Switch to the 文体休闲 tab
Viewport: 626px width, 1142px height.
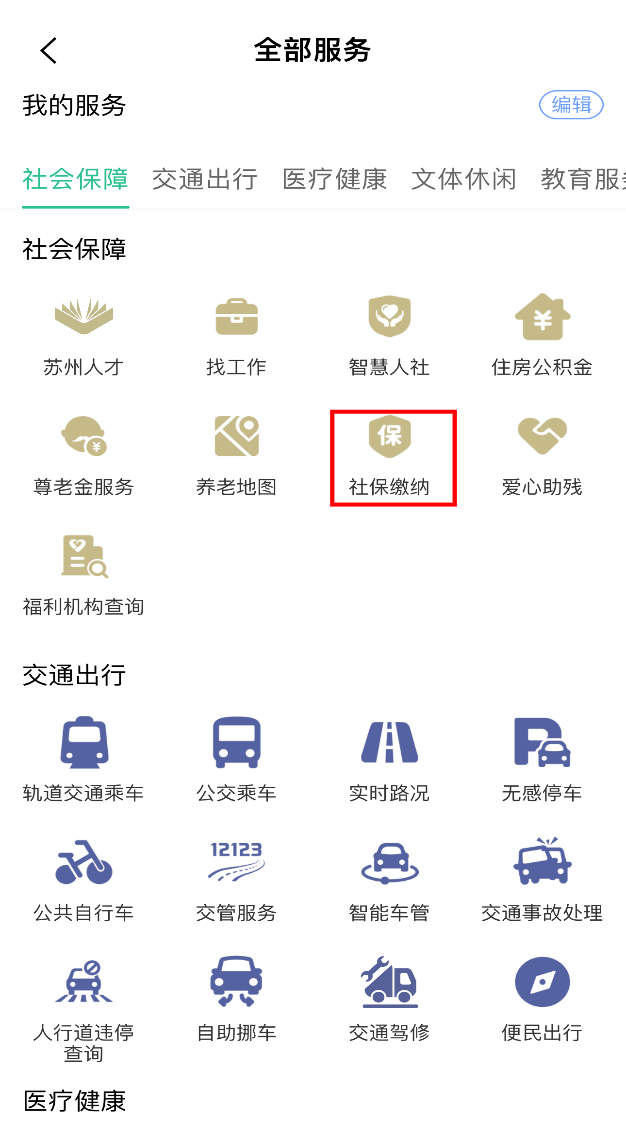[463, 179]
